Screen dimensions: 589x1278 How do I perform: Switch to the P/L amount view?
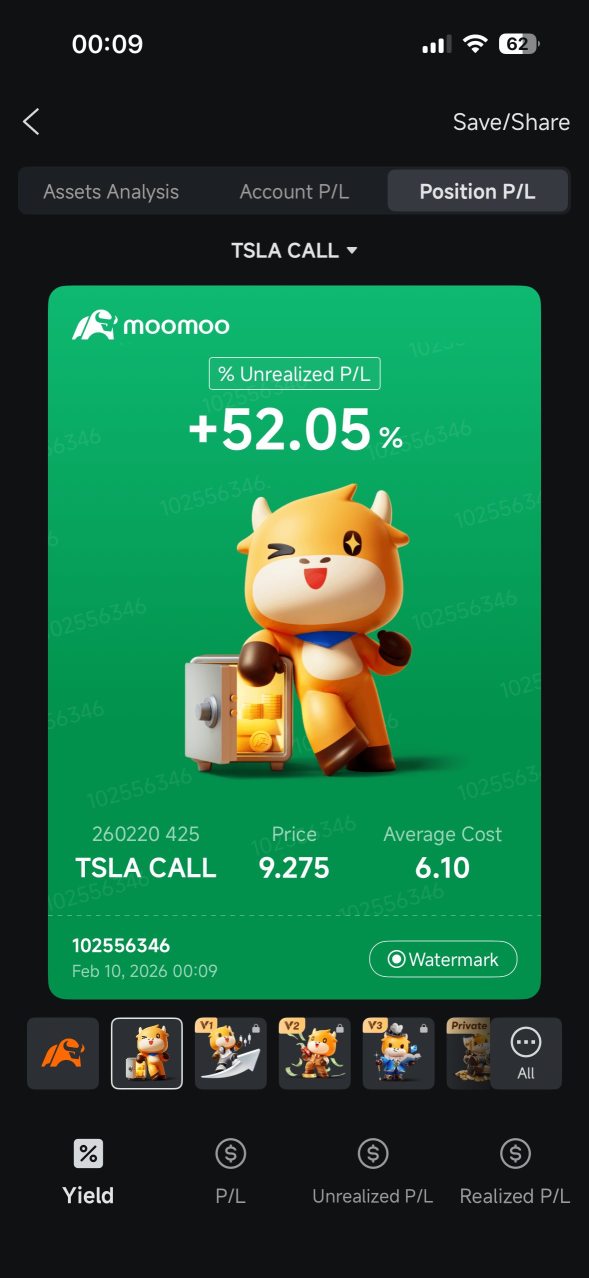[231, 1172]
